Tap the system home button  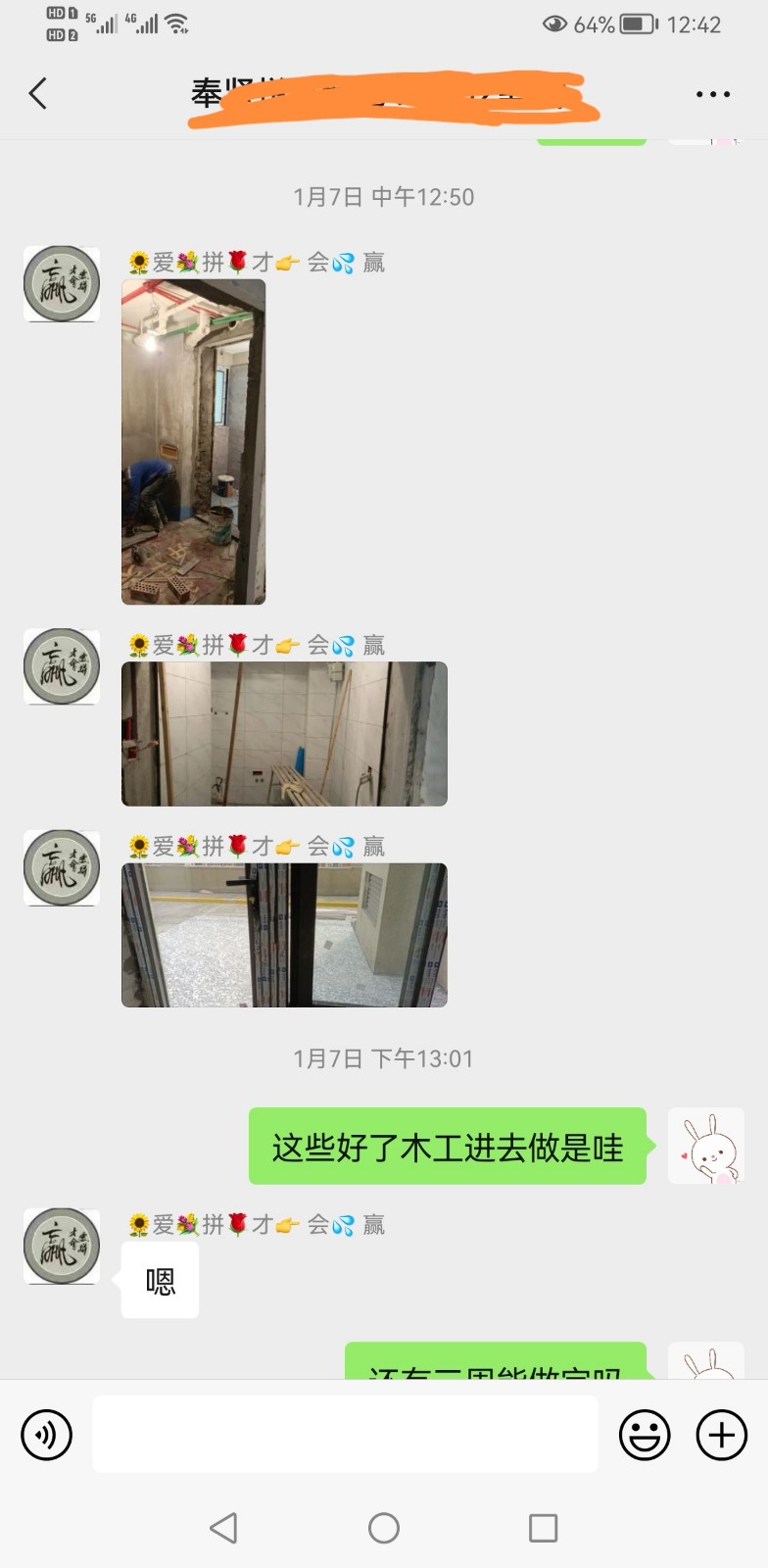click(x=384, y=1528)
